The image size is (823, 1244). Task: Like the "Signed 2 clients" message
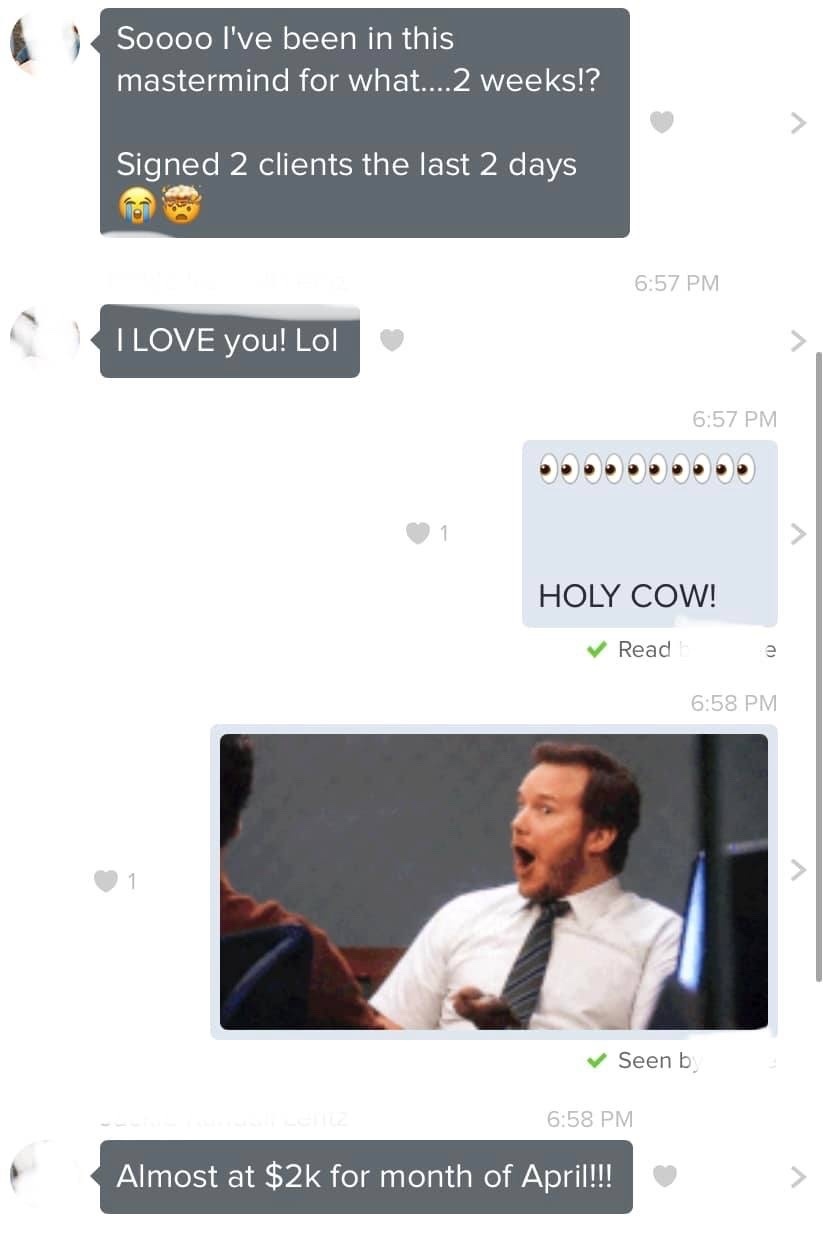(x=661, y=122)
